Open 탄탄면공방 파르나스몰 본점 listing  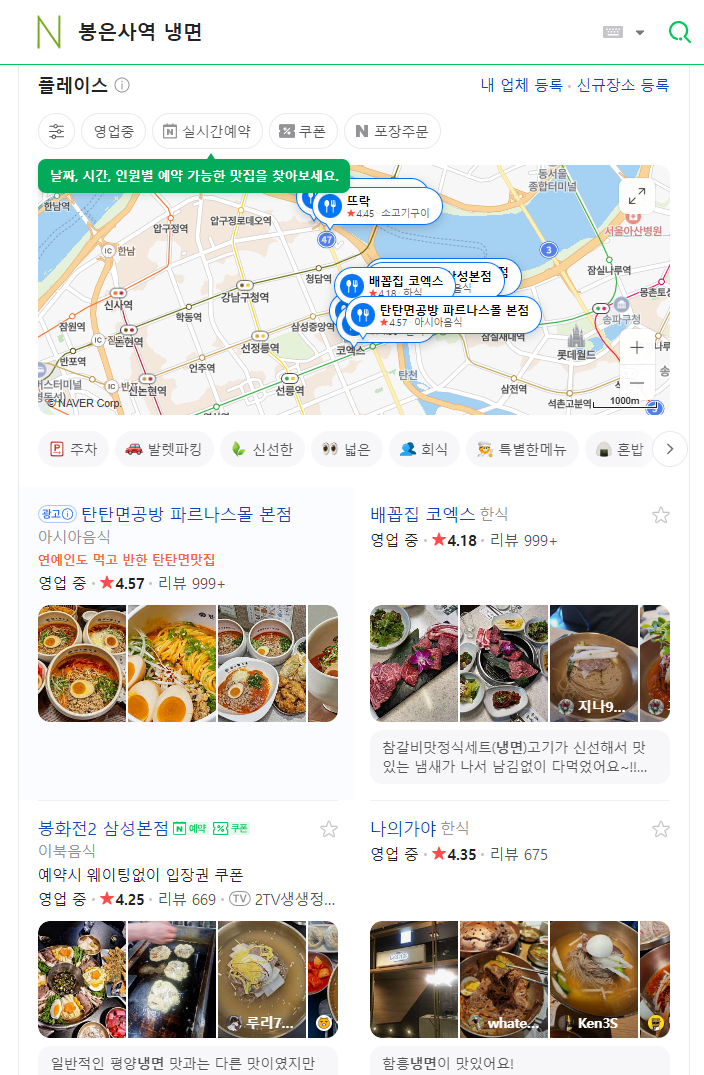point(185,514)
